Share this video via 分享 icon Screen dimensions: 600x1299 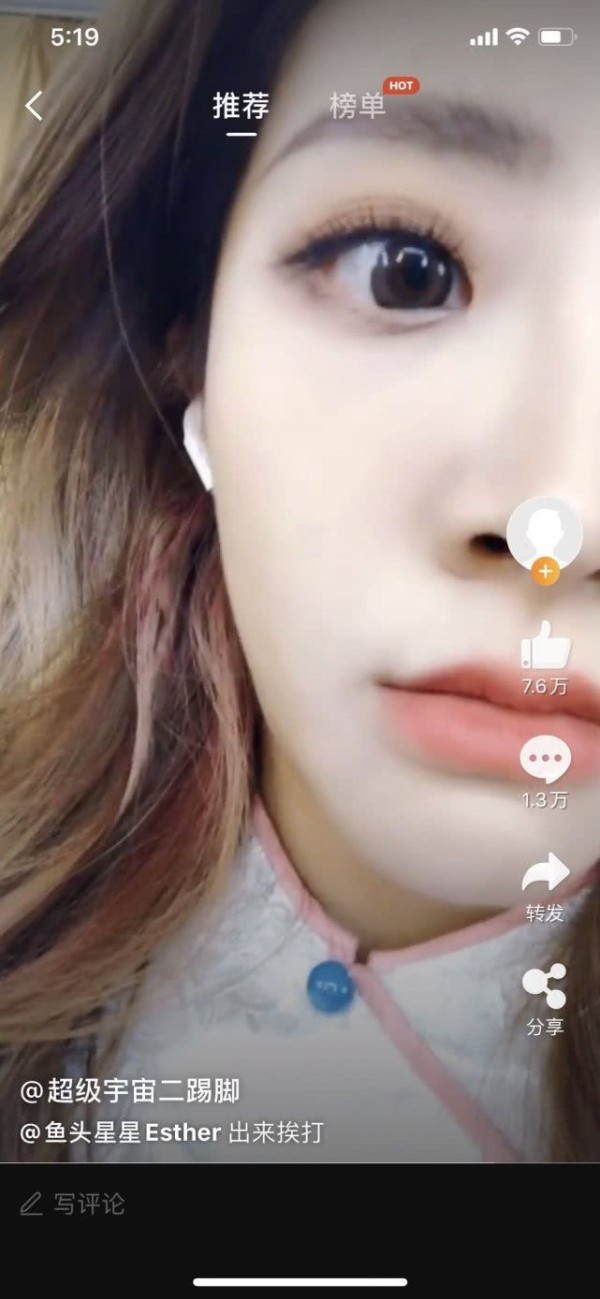pos(545,987)
